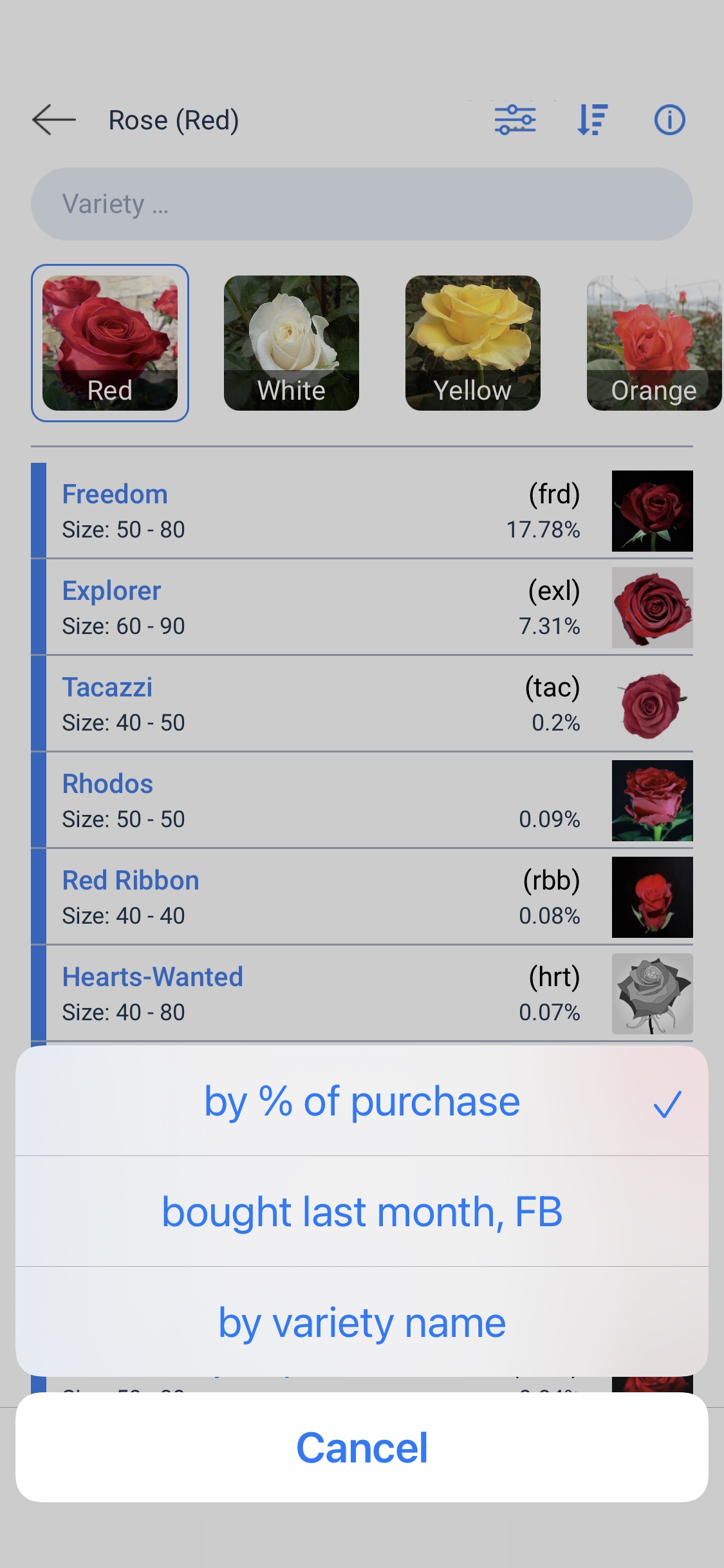
Task: Sort by bought last month, FB
Action: click(362, 1212)
